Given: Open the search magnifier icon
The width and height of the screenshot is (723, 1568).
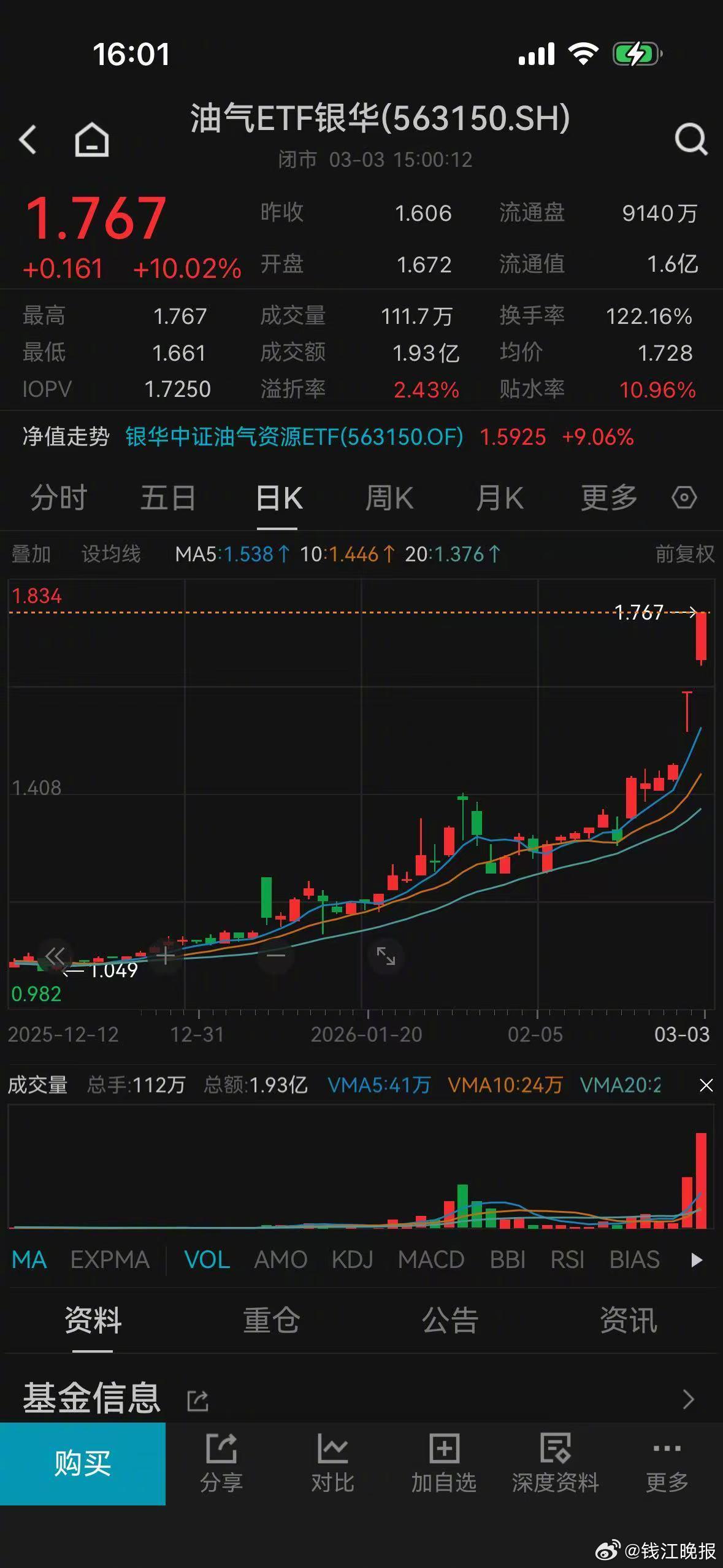Looking at the screenshot, I should pyautogui.click(x=691, y=139).
